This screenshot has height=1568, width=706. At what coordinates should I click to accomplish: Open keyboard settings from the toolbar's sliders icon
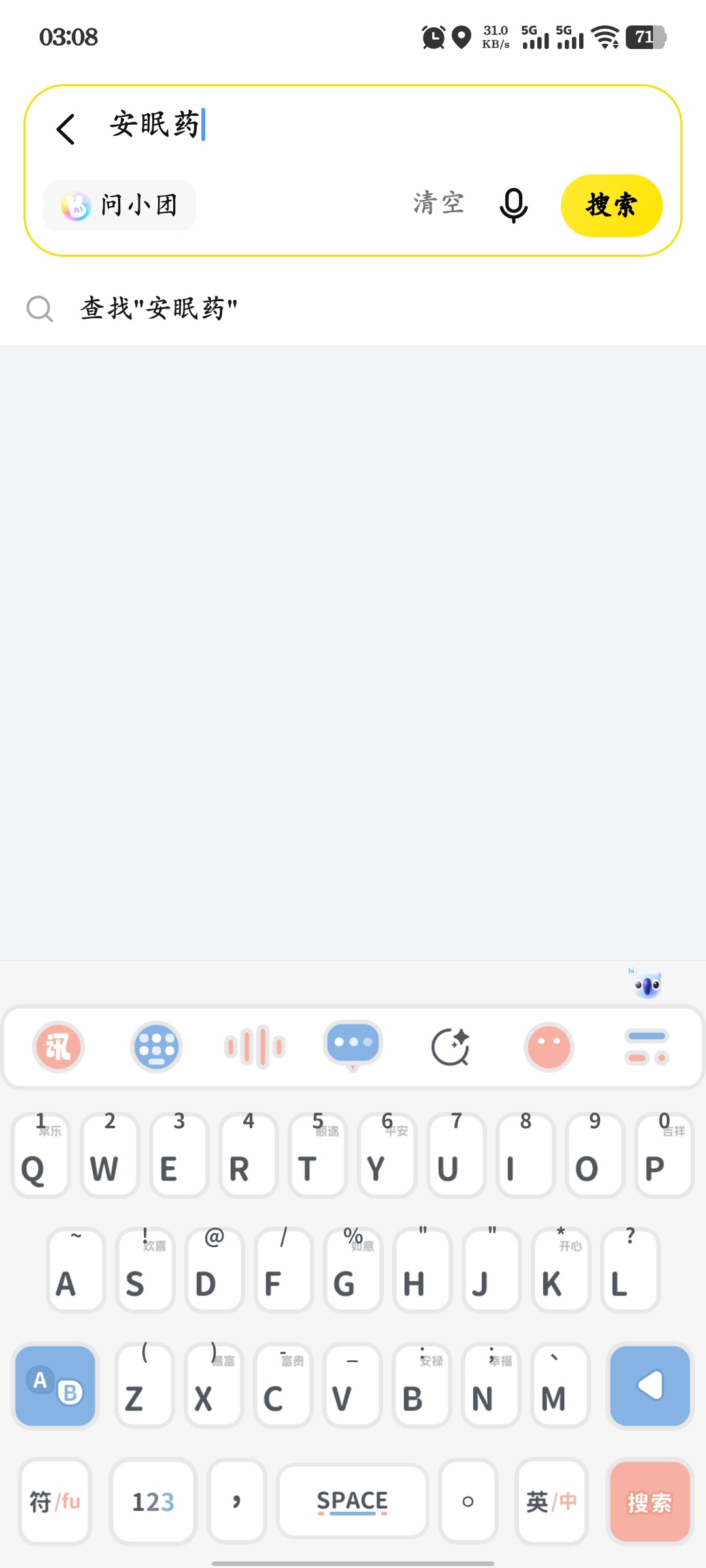coord(647,1047)
